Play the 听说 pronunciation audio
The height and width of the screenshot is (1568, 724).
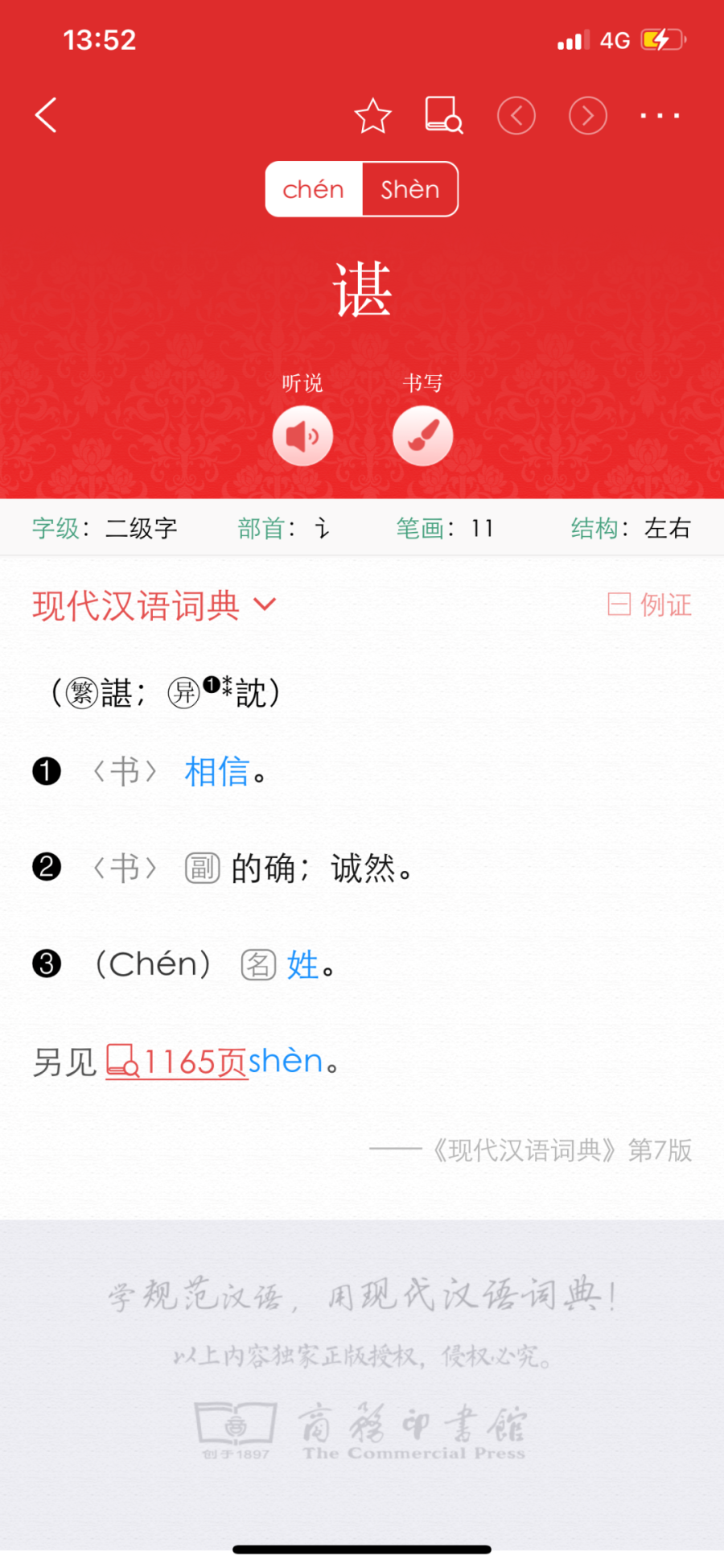point(302,435)
